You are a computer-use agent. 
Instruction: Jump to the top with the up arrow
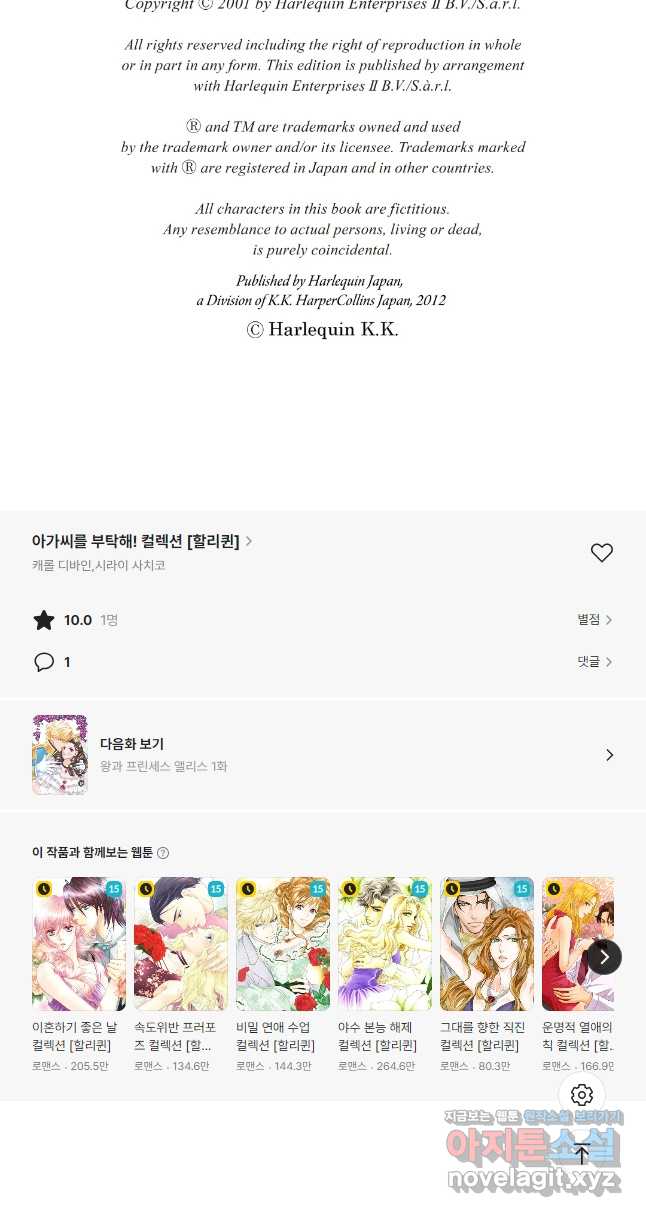pos(582,1154)
